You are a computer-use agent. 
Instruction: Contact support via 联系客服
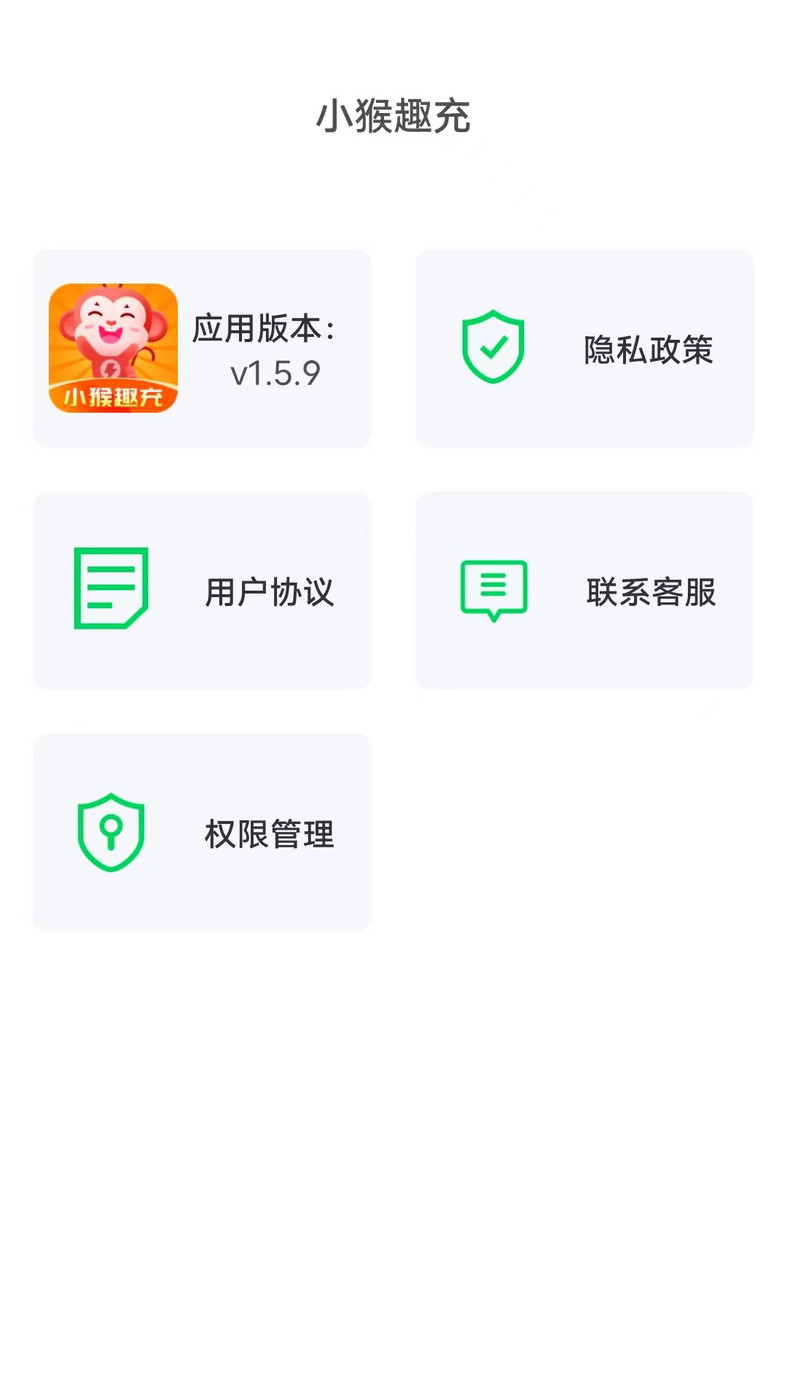584,590
